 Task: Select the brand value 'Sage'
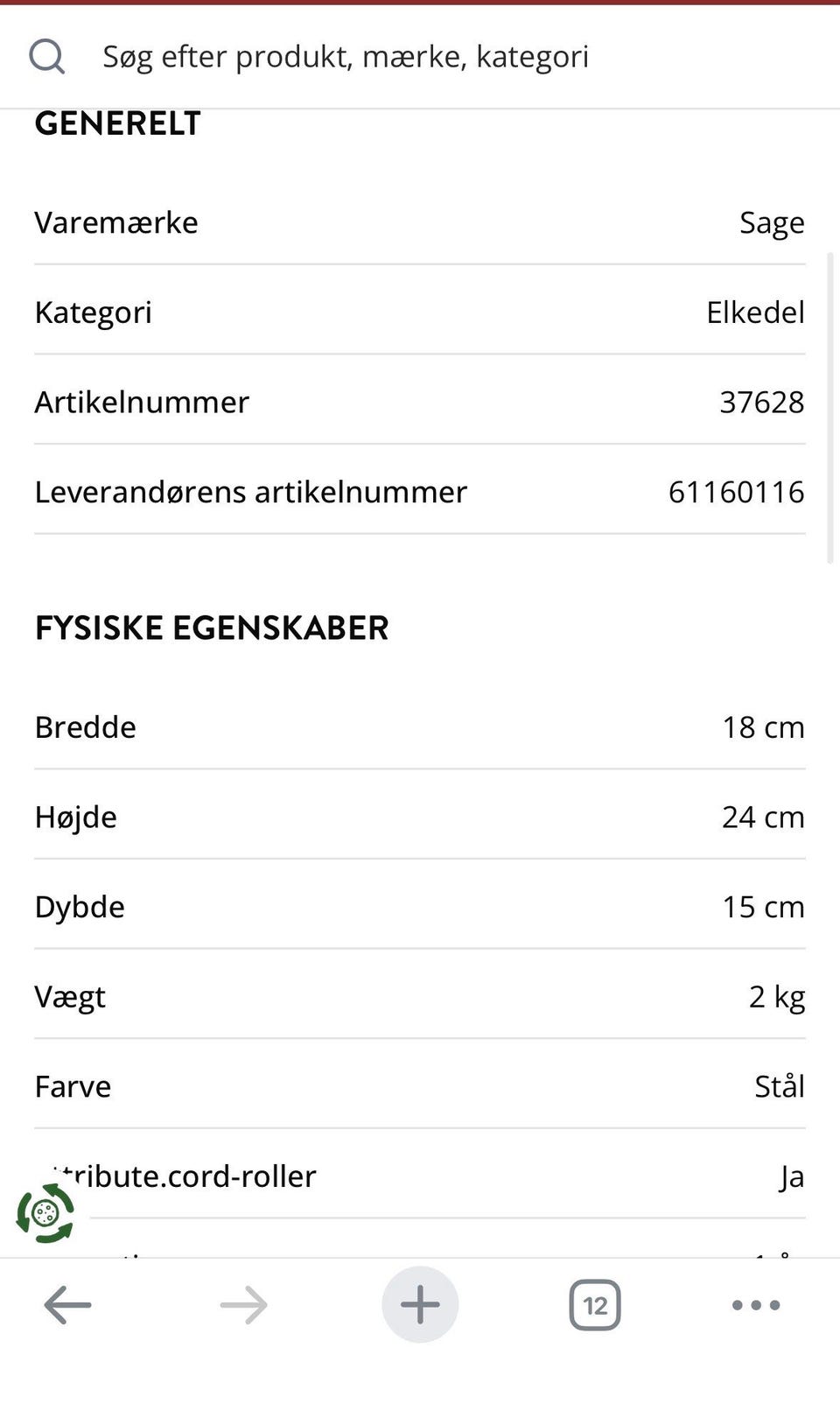tap(773, 222)
